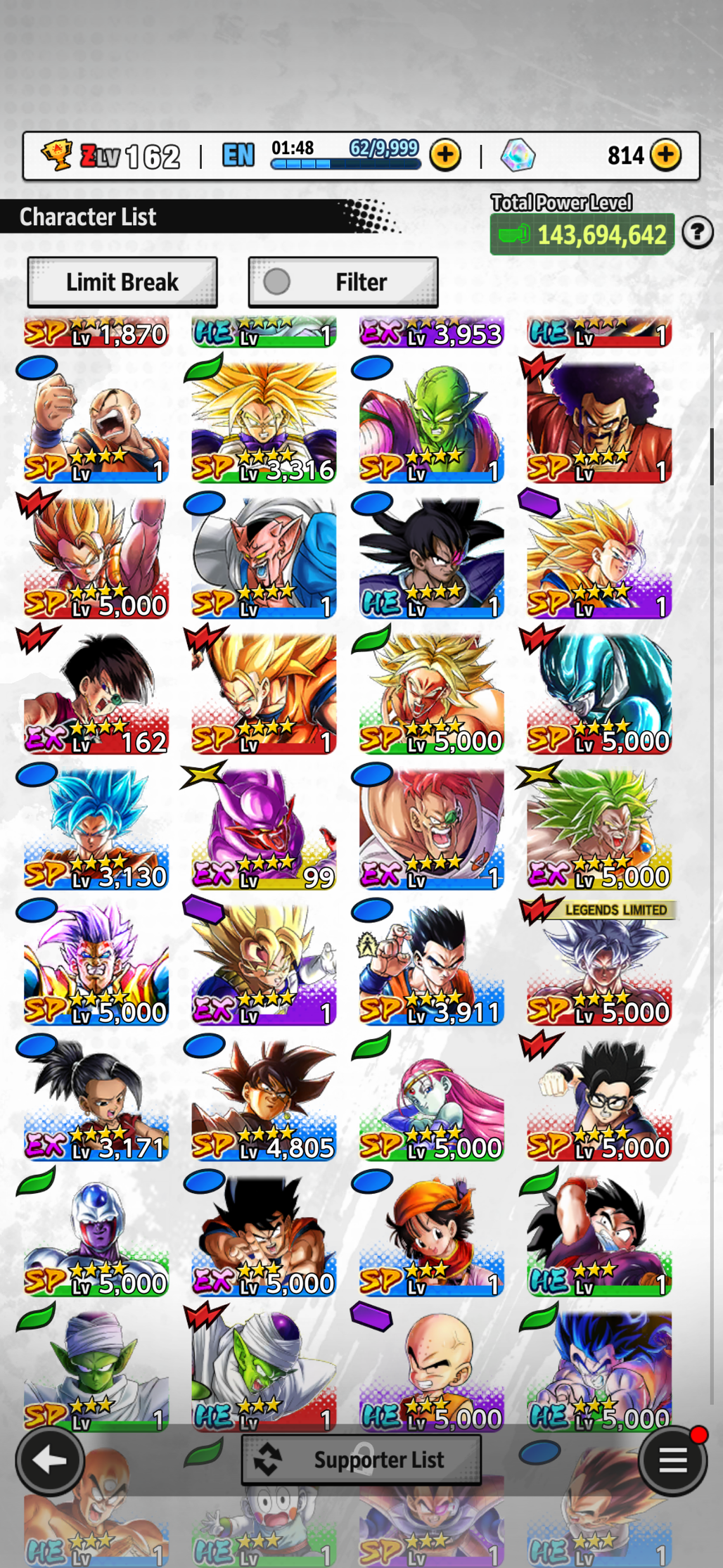This screenshot has height=1568, width=723.
Task: Open the hamburger menu button
Action: point(672,1460)
